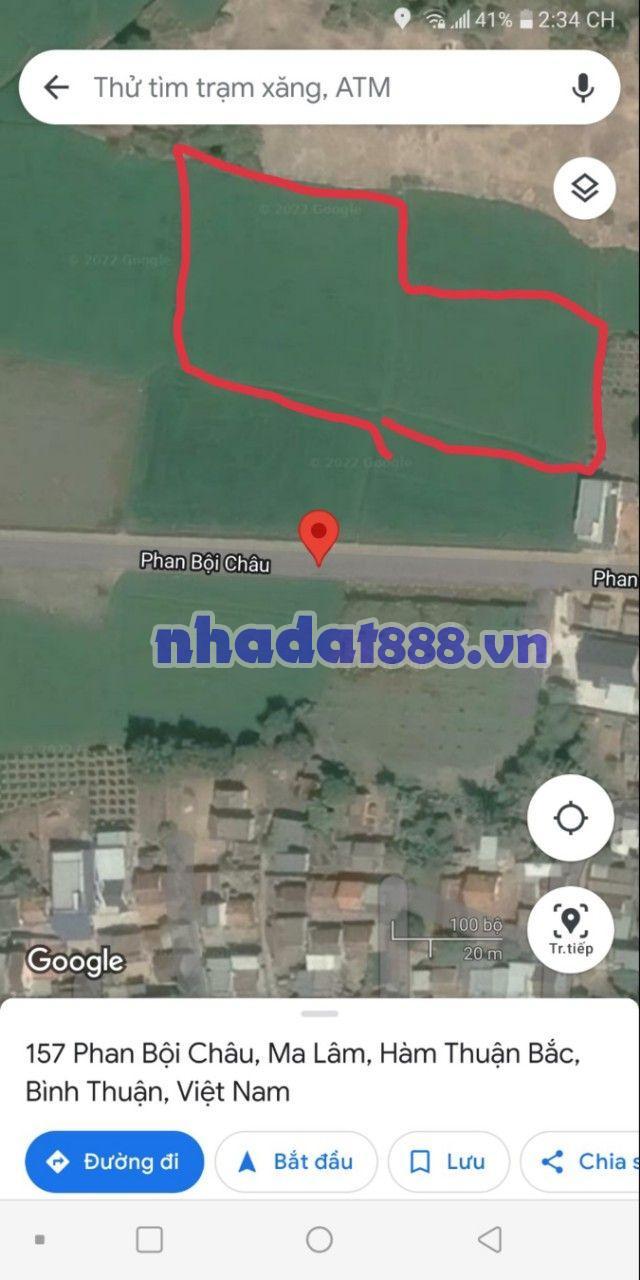Viewport: 640px width, 1280px height.
Task: Open the Tr.tiếp live view button
Action: [570, 928]
